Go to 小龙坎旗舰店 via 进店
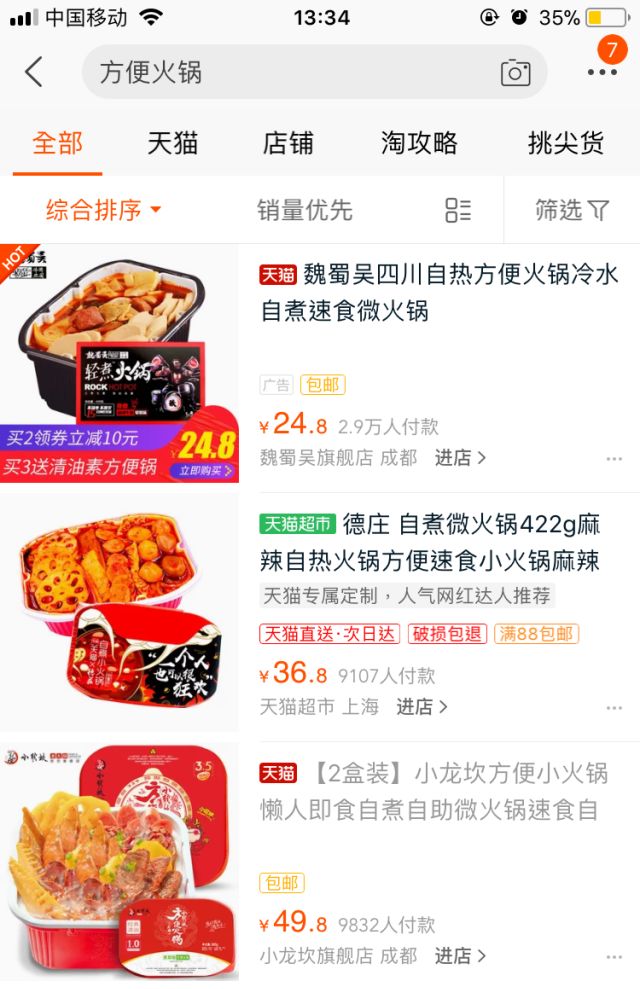Viewport: 640px width, 989px height. tap(460, 956)
